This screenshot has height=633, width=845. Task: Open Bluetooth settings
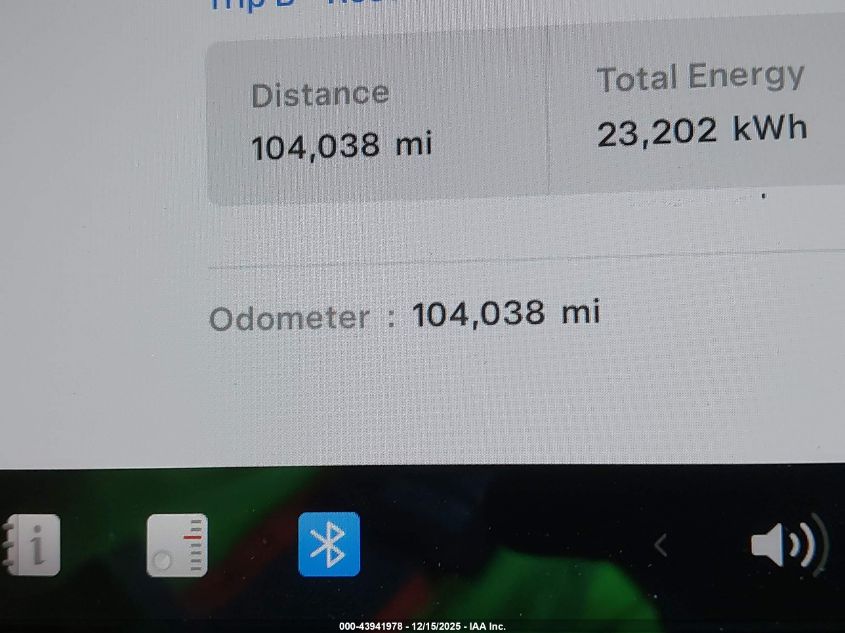(x=329, y=545)
